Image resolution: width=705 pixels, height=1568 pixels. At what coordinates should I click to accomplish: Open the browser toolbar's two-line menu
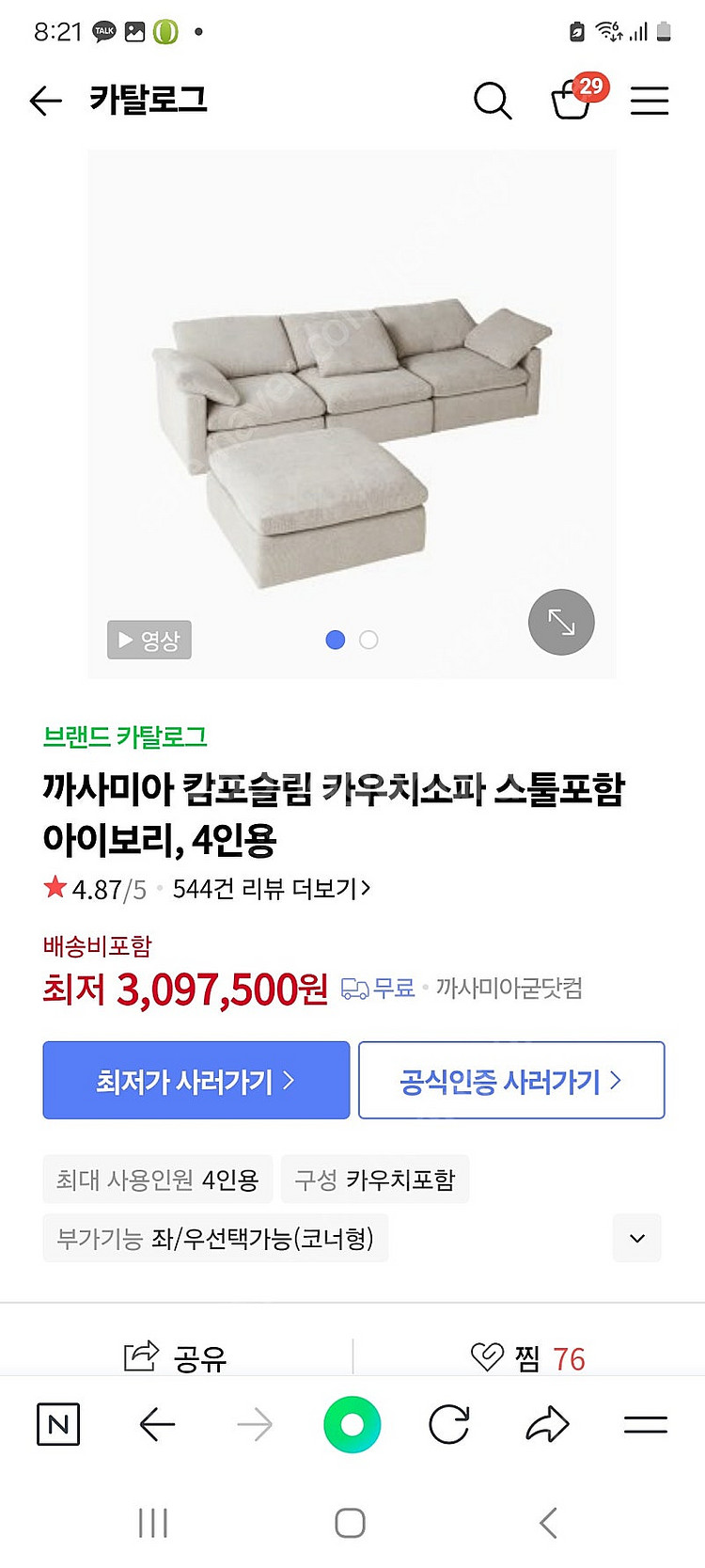pos(646,1424)
